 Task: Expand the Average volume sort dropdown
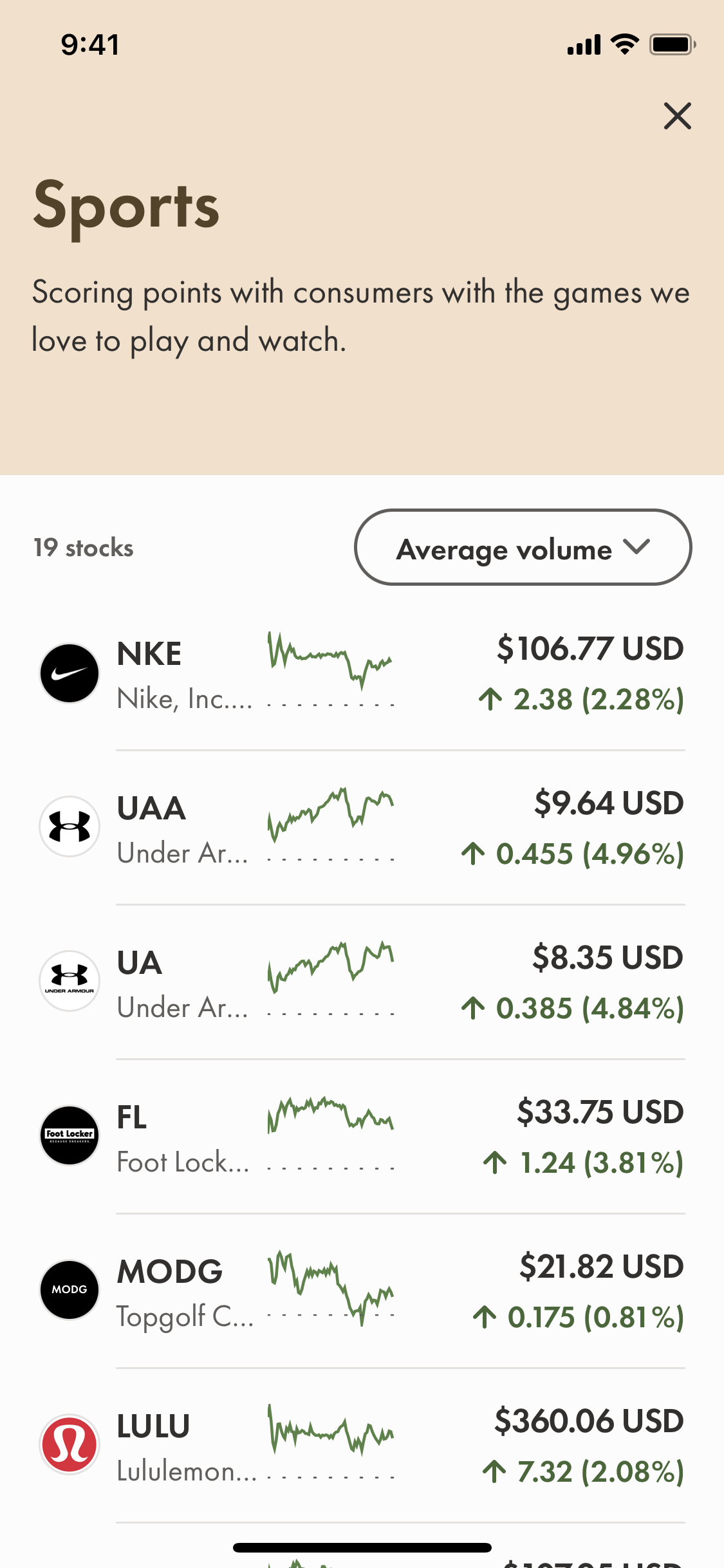tap(523, 548)
